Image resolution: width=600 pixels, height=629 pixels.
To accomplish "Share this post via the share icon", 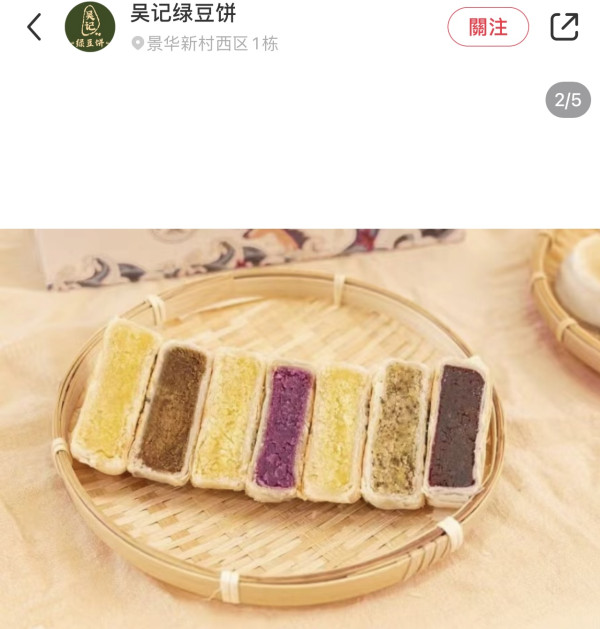I will coord(564,27).
